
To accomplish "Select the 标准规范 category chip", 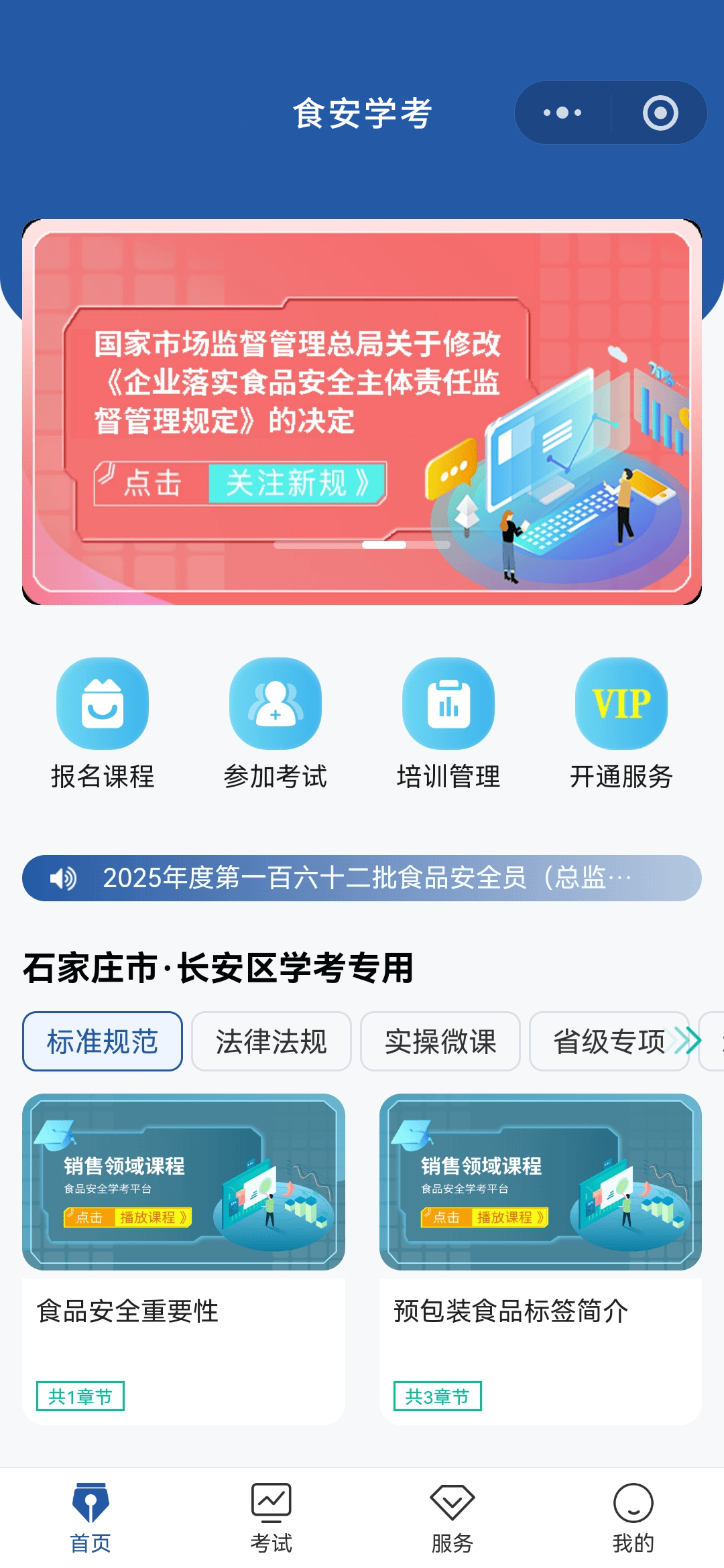I will pyautogui.click(x=103, y=1041).
